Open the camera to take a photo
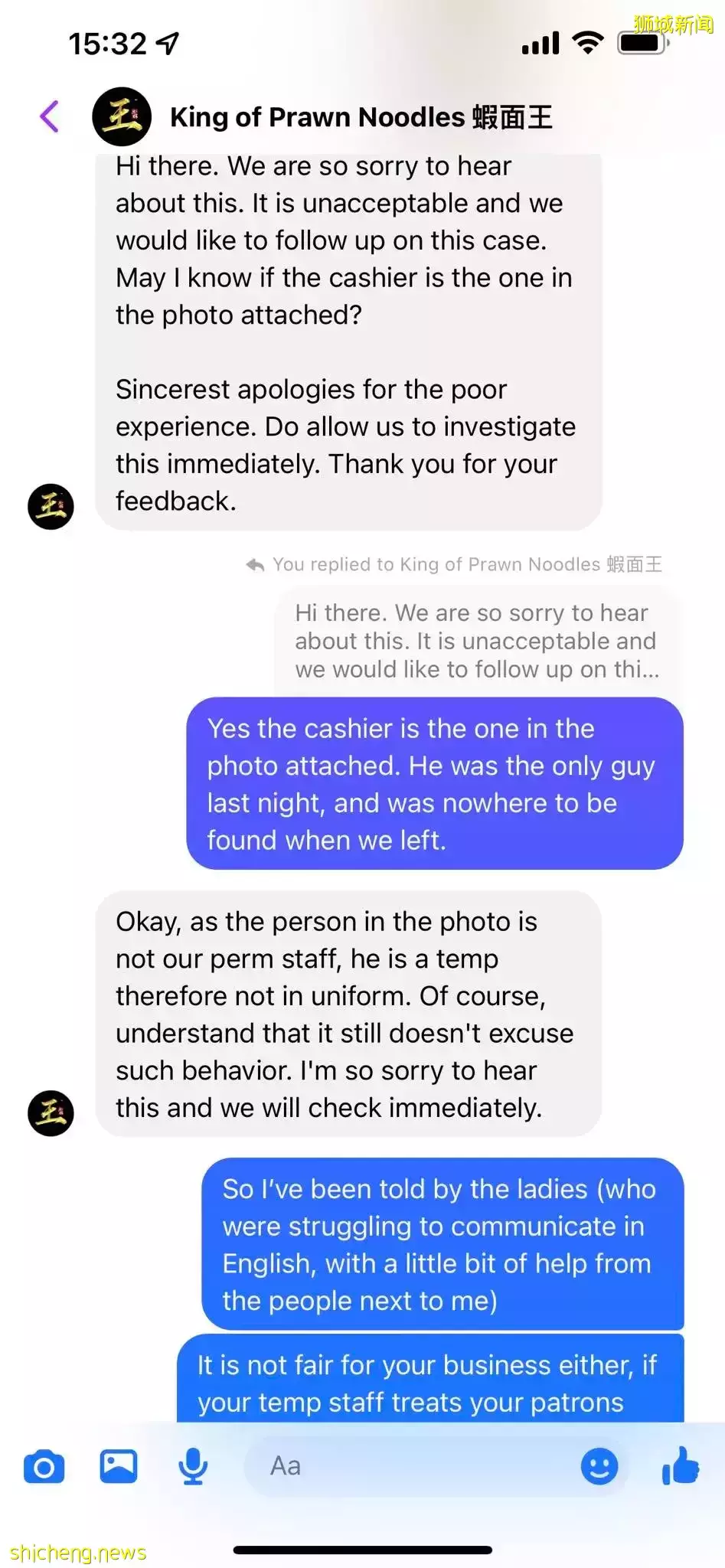 tap(44, 1467)
